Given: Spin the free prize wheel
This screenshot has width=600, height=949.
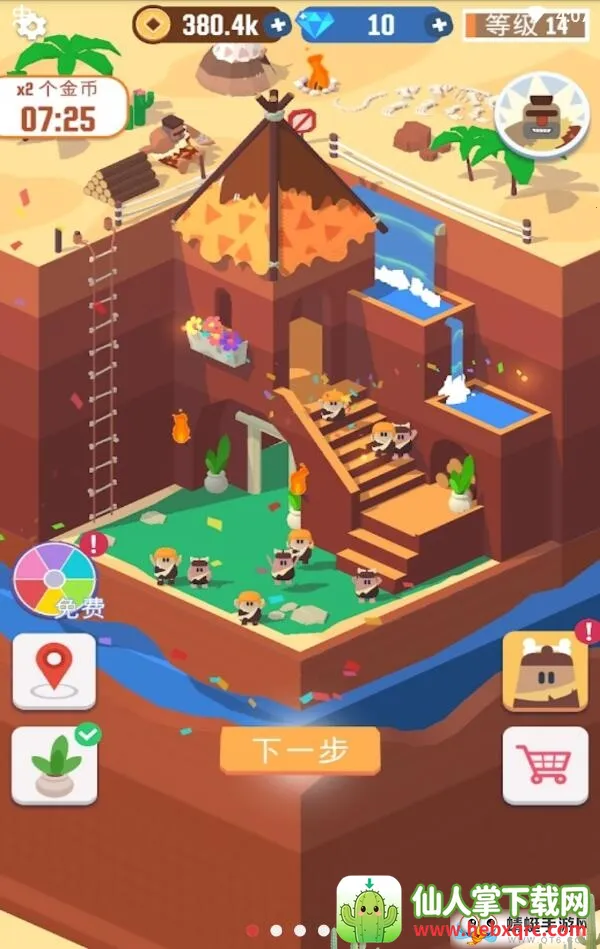Looking at the screenshot, I should tap(55, 577).
